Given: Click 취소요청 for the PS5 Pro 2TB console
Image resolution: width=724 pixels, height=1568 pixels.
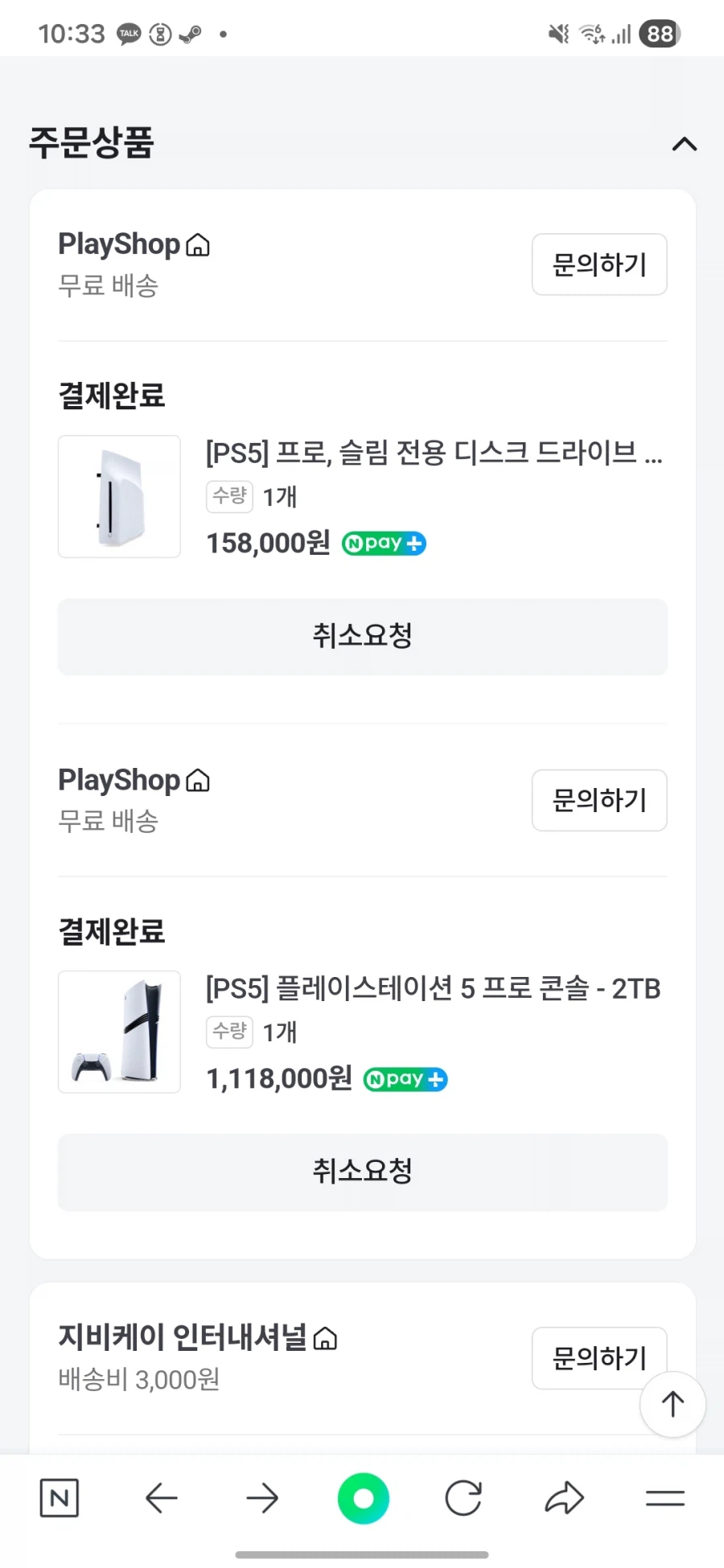Looking at the screenshot, I should (362, 1172).
